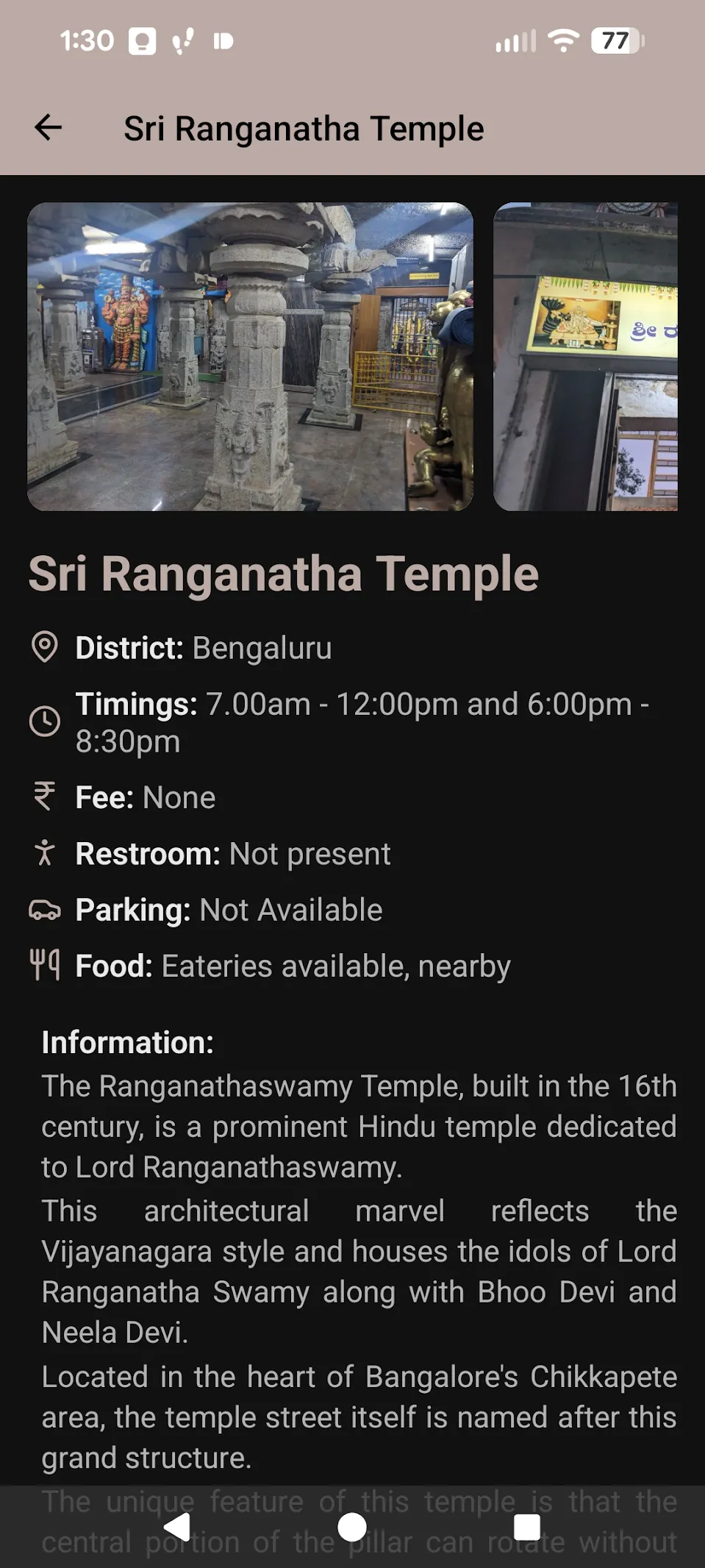Open recent apps with the square button
Viewport: 705px width, 1568px height.
click(x=527, y=1527)
